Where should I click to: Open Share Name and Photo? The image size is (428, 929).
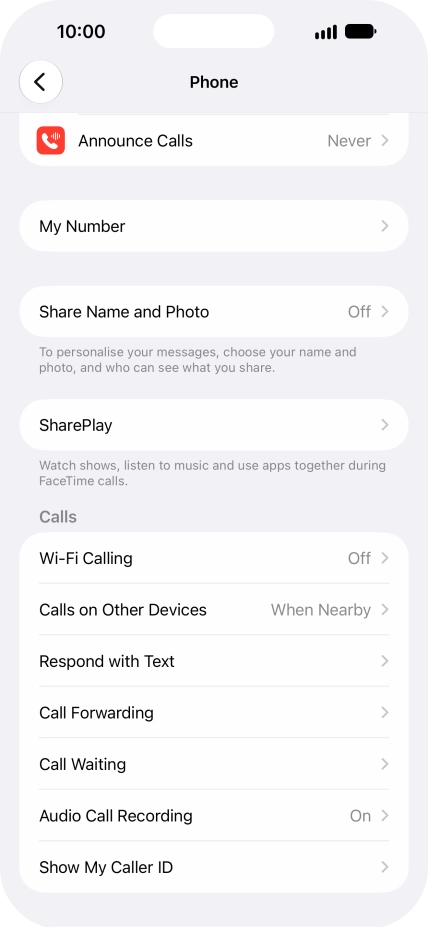pos(214,312)
